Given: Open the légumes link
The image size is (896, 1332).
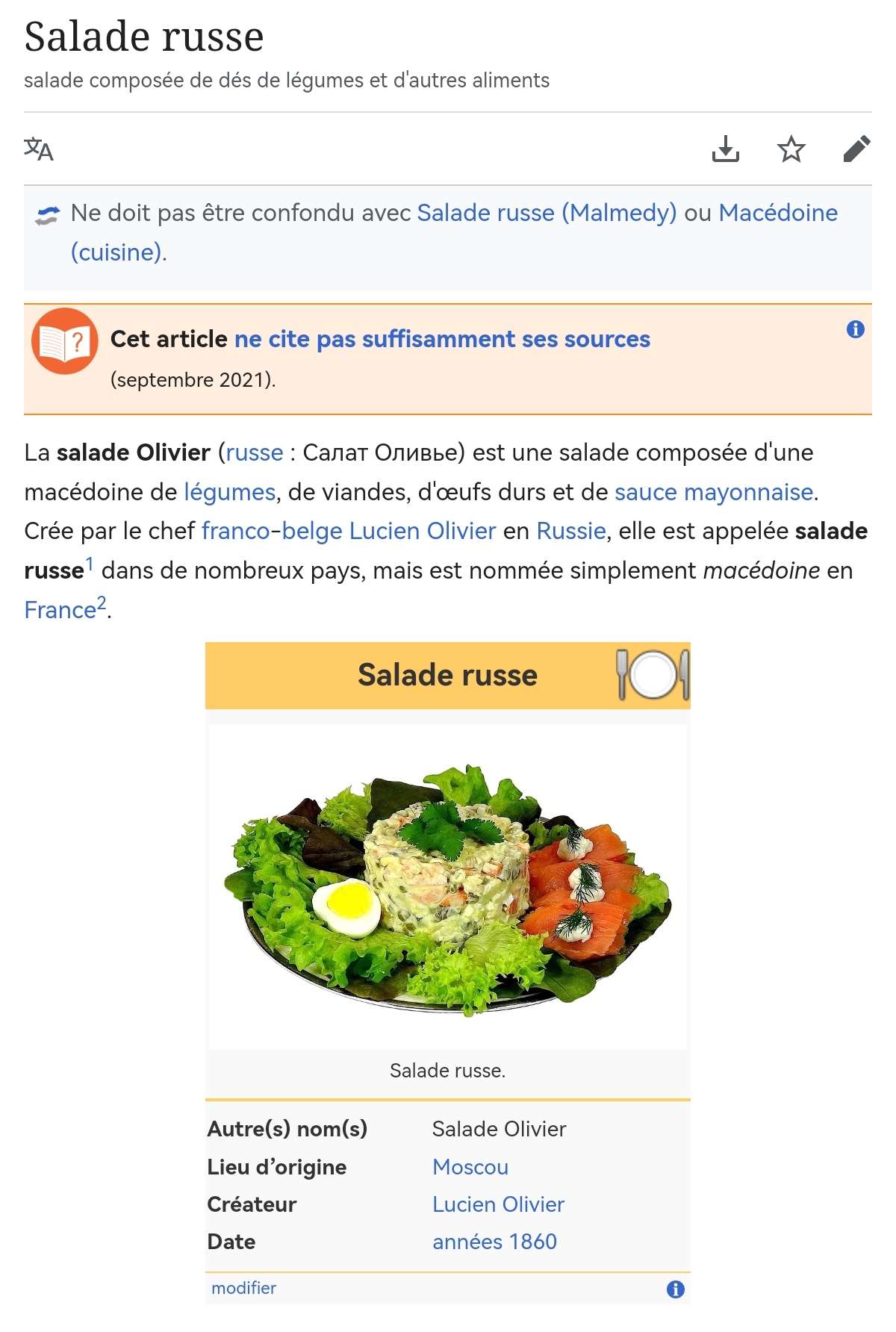Looking at the screenshot, I should coord(229,492).
